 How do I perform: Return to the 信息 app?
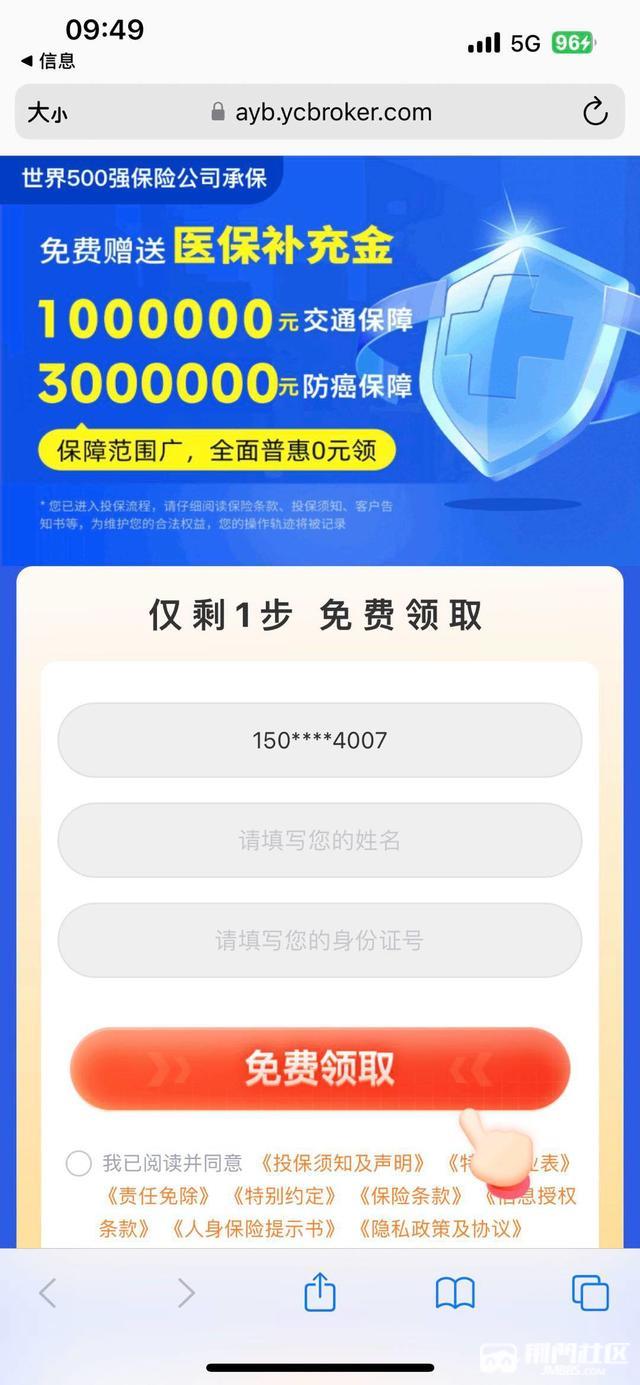[48, 61]
